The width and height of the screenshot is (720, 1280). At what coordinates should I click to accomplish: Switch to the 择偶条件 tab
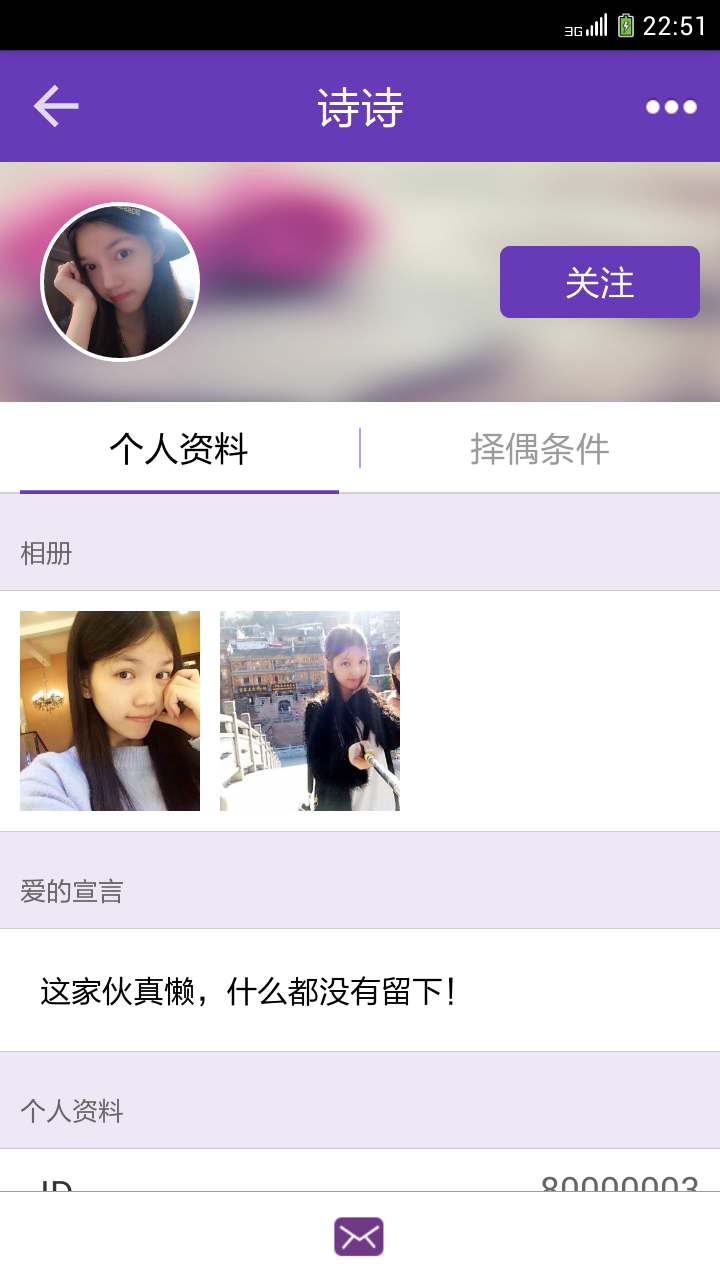(x=539, y=449)
